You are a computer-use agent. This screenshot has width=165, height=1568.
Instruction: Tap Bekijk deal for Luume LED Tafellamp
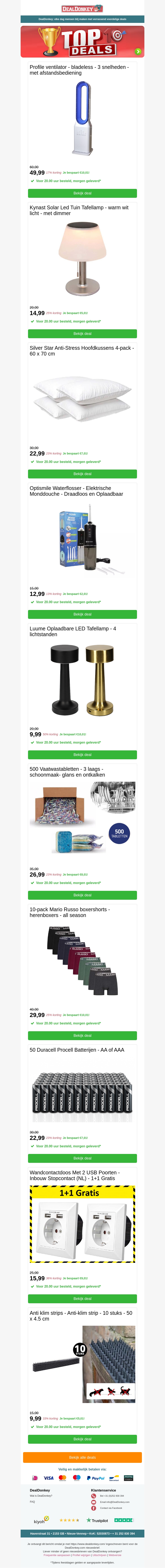coord(82,755)
